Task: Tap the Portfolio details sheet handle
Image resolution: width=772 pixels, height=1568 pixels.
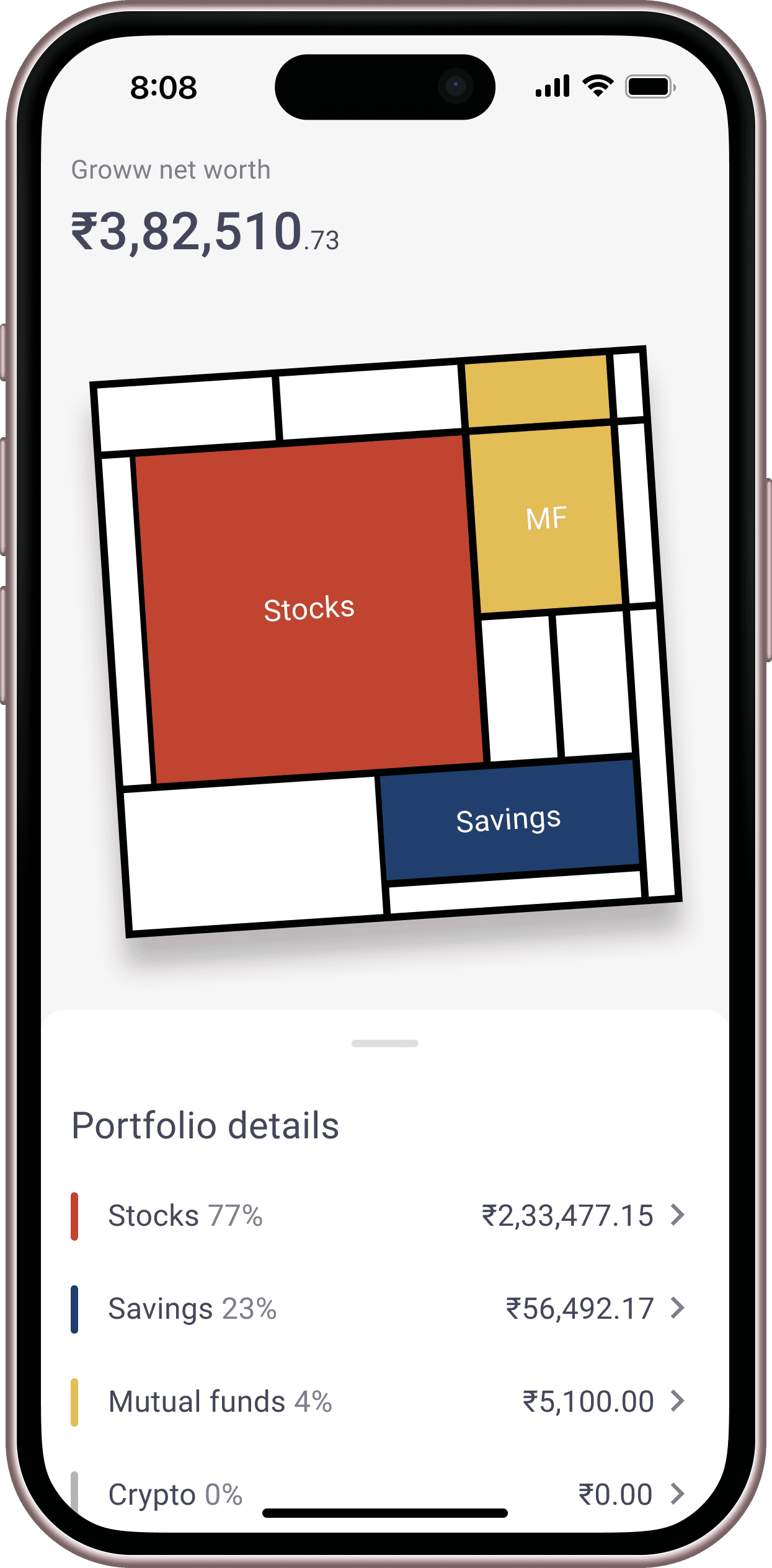Action: (385, 1043)
